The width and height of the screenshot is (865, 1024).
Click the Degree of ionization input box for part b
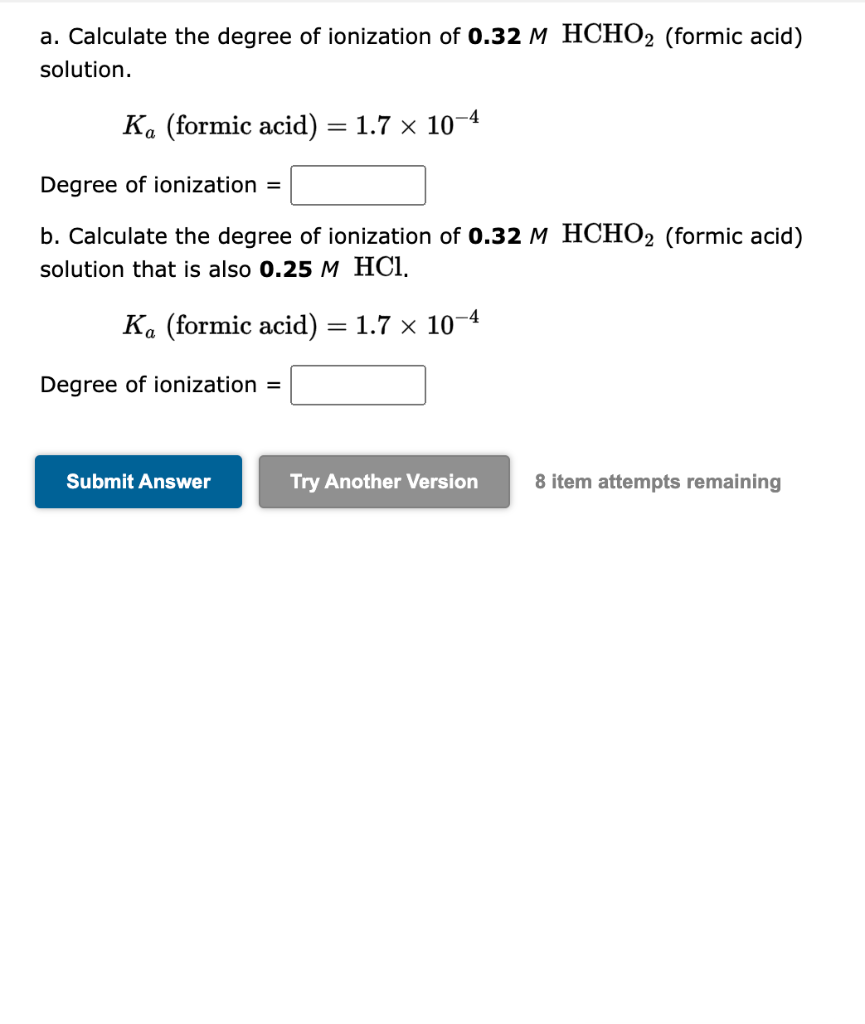click(357, 385)
